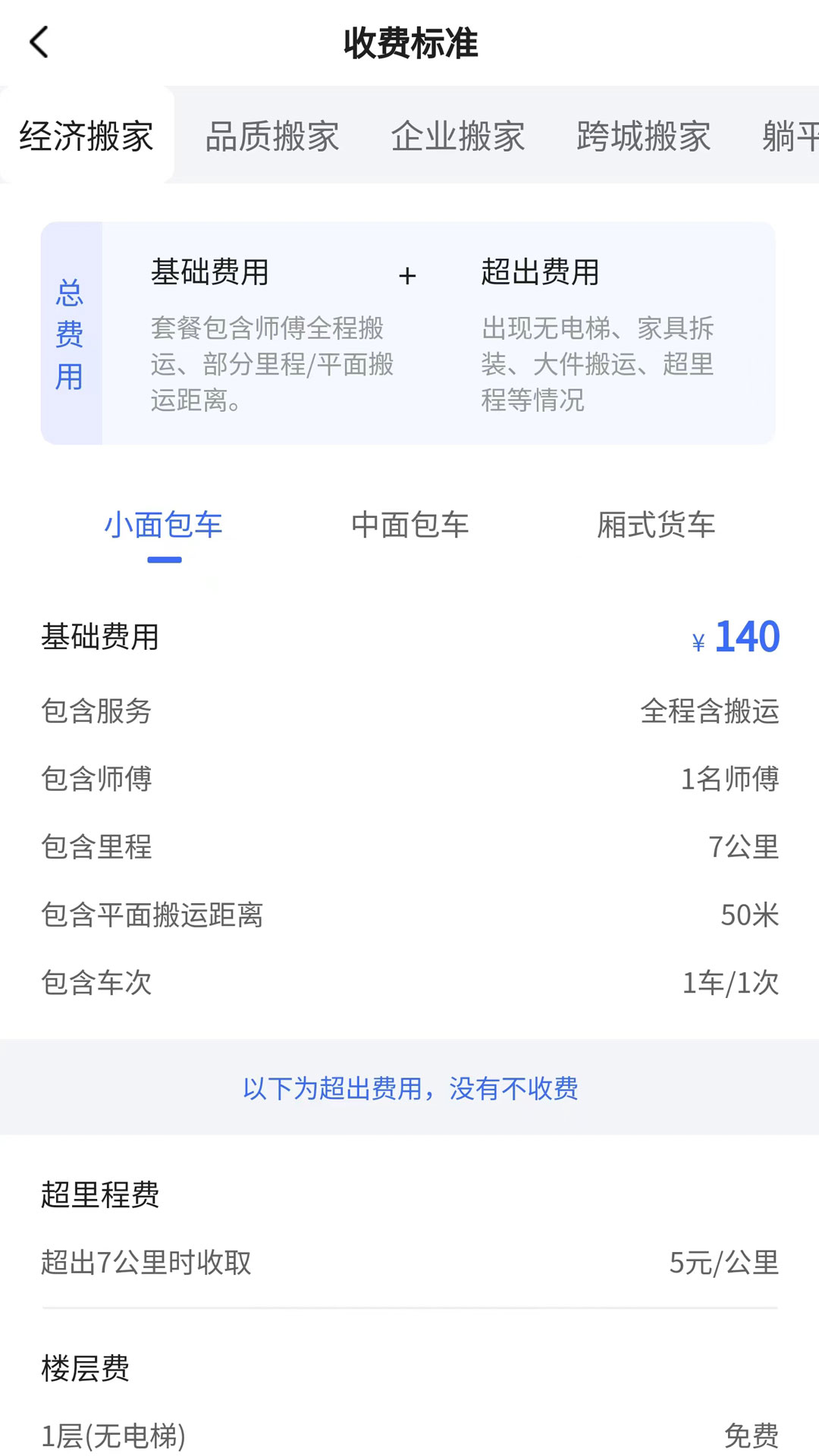Click the plus symbol between fee sections
This screenshot has height=1456, width=819.
407,276
